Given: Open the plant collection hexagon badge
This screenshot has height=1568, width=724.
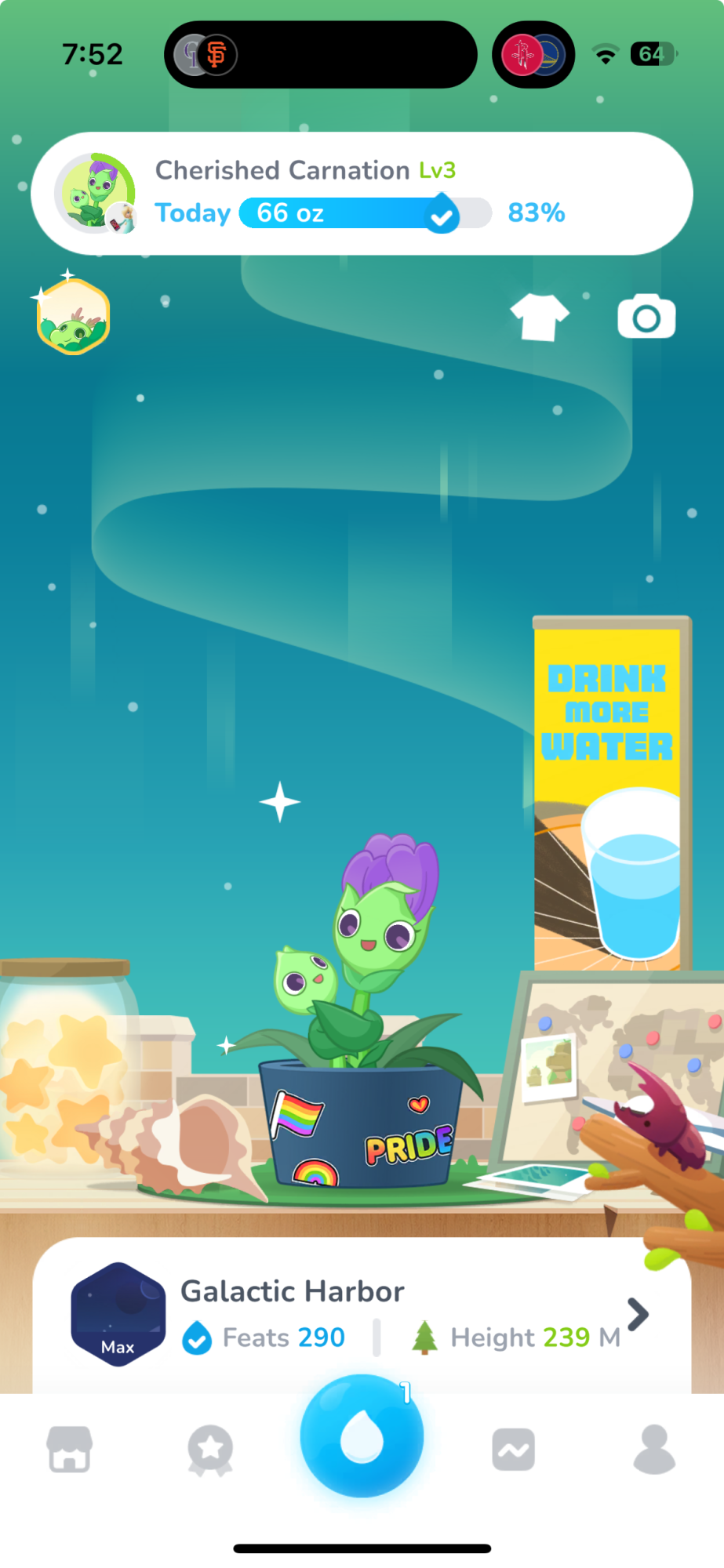Looking at the screenshot, I should point(73,318).
